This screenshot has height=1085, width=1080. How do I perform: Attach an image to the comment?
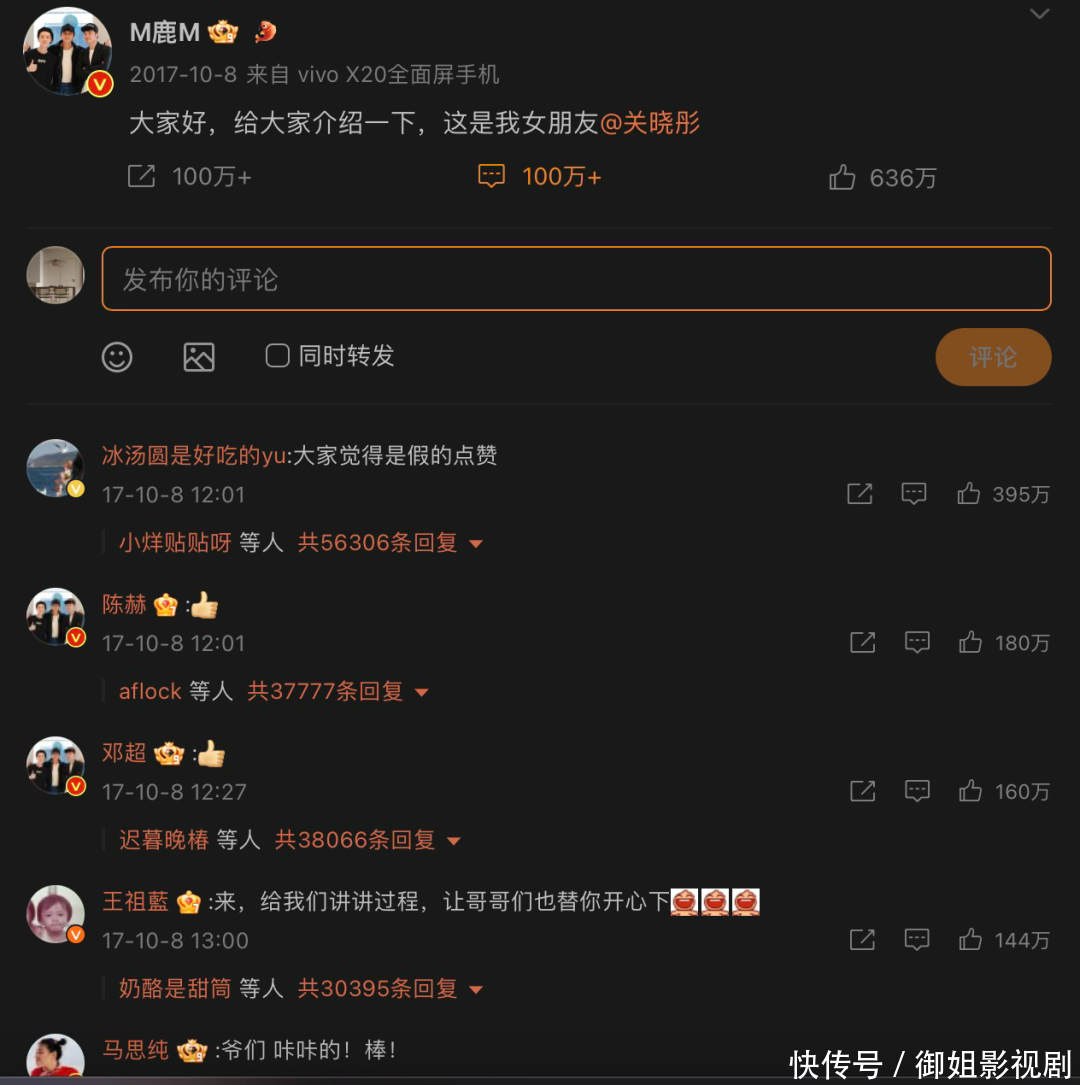tap(199, 357)
